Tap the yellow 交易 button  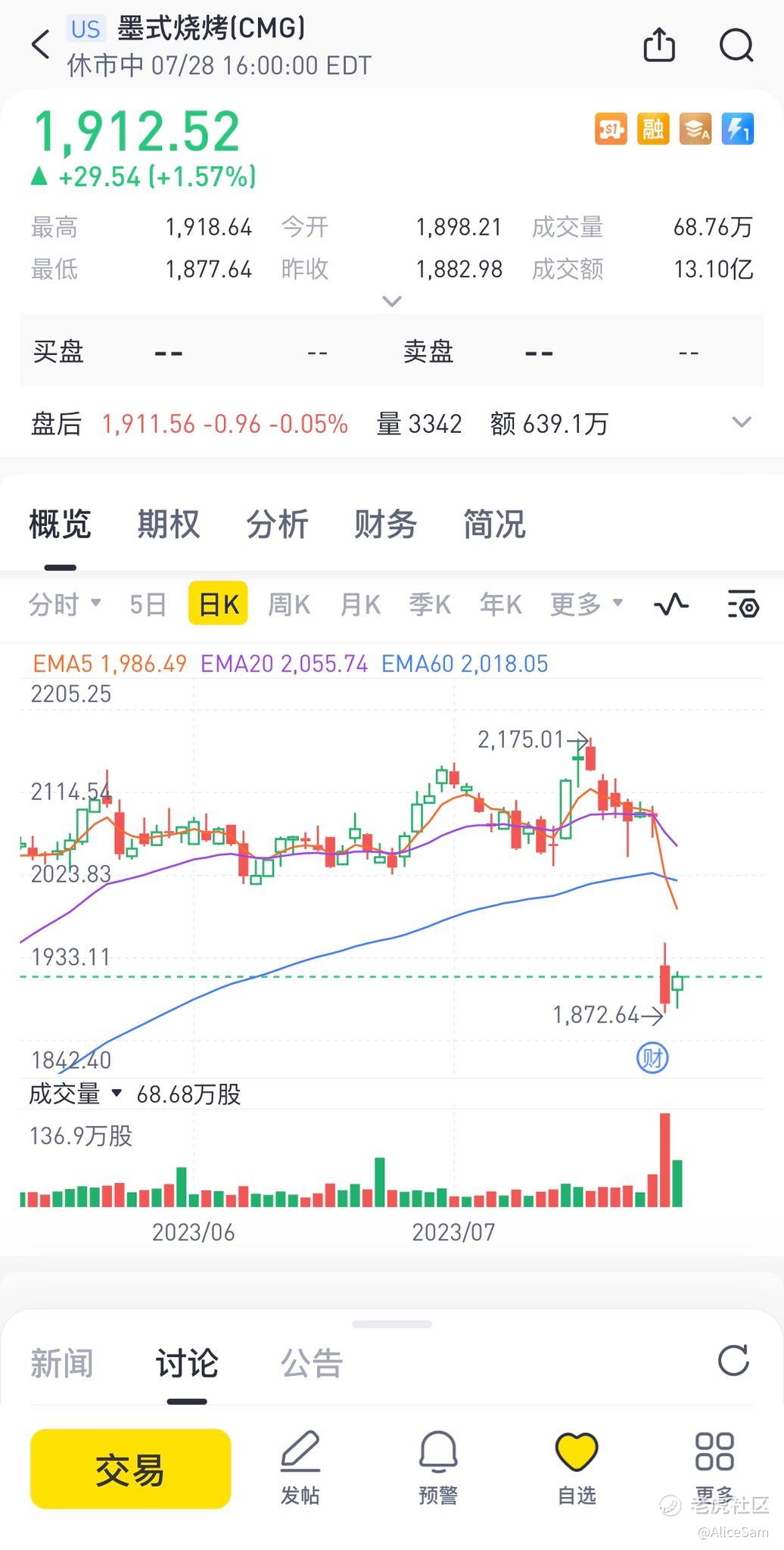coord(130,1469)
